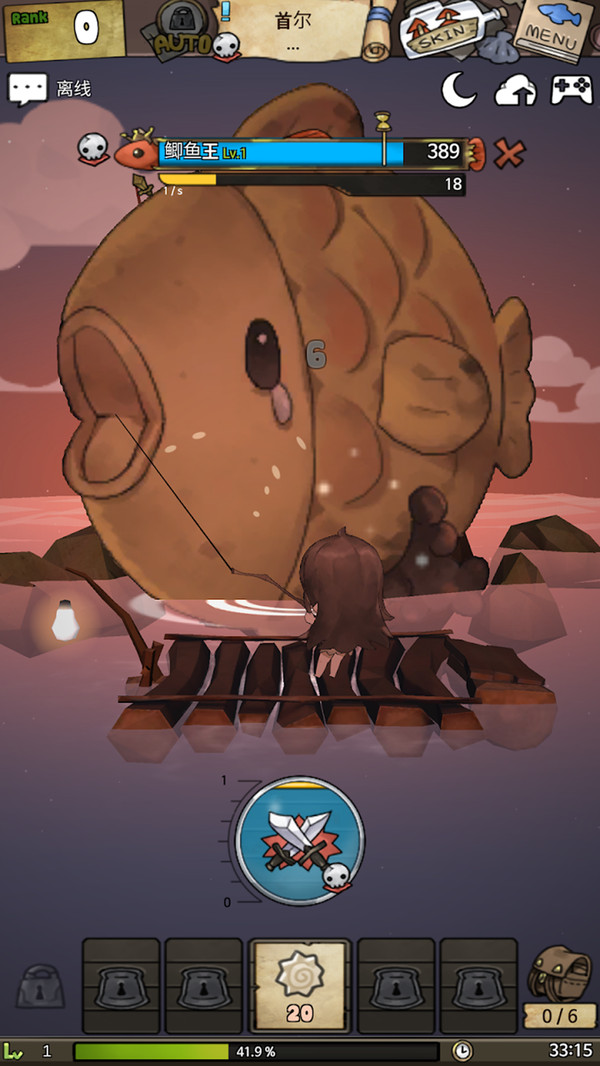Toggle the AUTO fishing lock

pos(182,28)
